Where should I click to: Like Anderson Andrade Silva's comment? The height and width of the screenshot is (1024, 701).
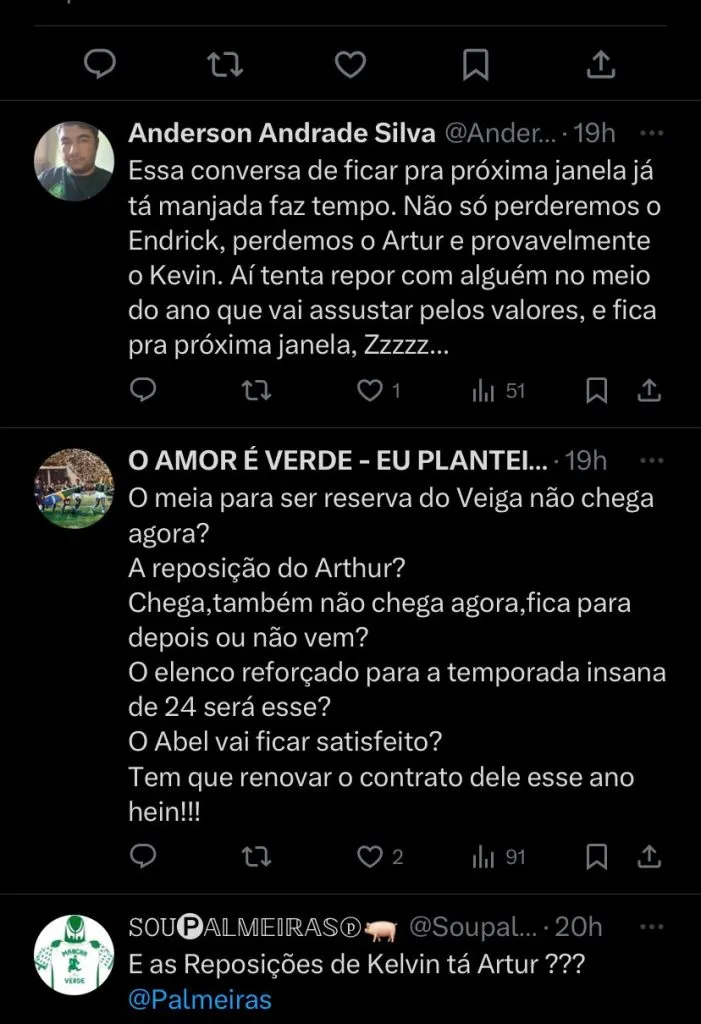pos(371,390)
